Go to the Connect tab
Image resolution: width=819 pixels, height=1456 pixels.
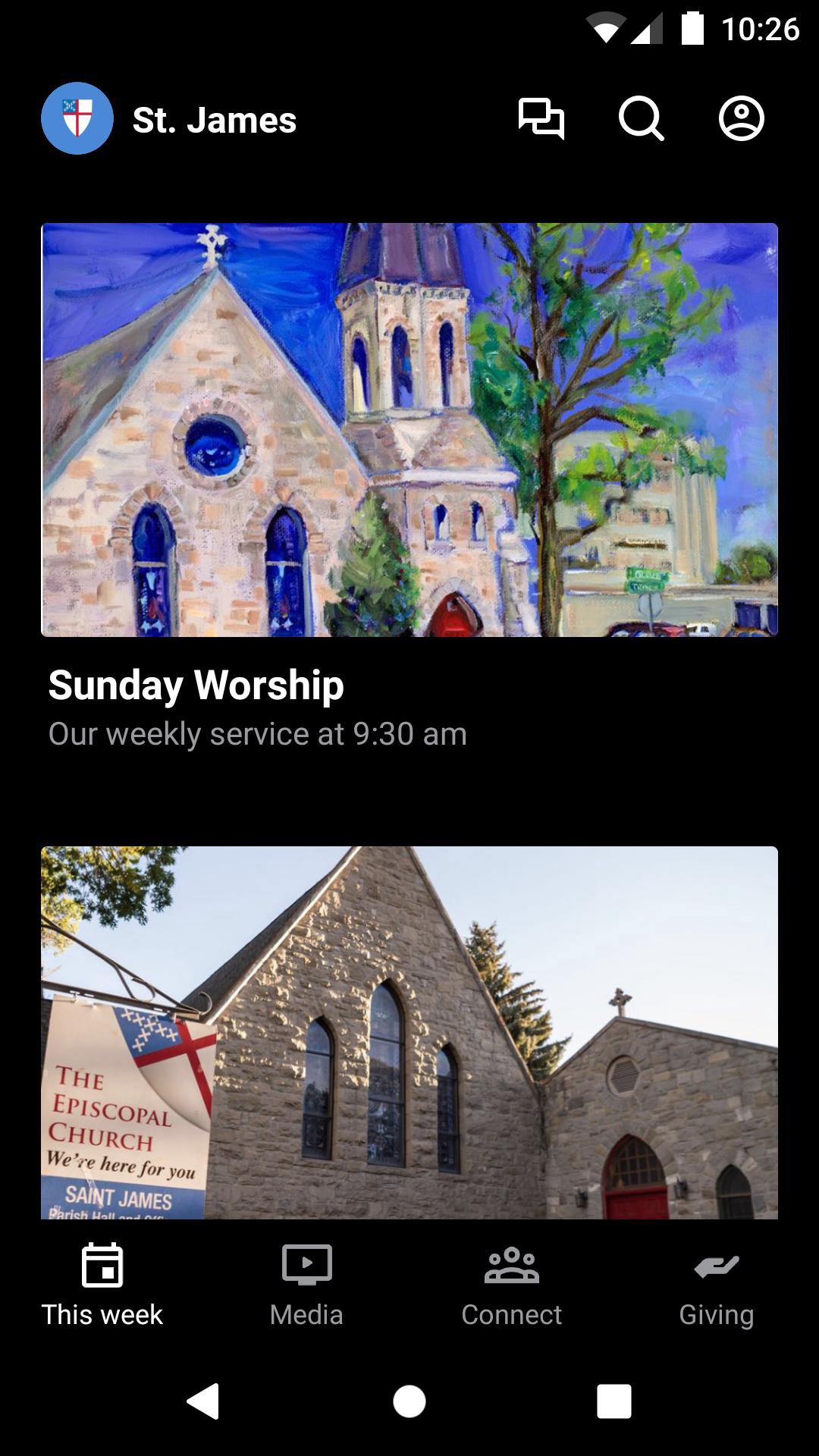point(512,1286)
